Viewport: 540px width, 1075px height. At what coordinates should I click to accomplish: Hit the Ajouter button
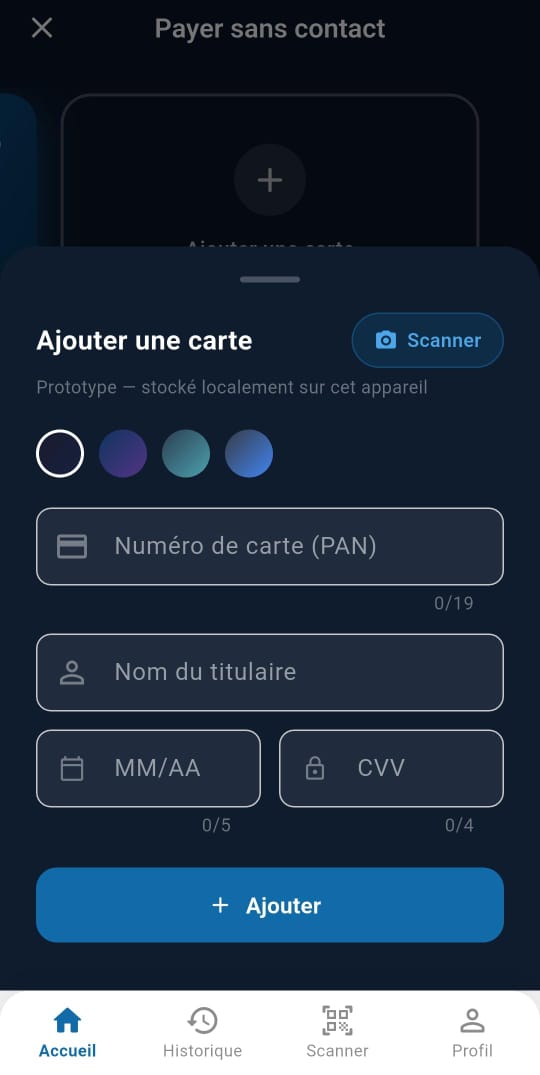point(270,905)
